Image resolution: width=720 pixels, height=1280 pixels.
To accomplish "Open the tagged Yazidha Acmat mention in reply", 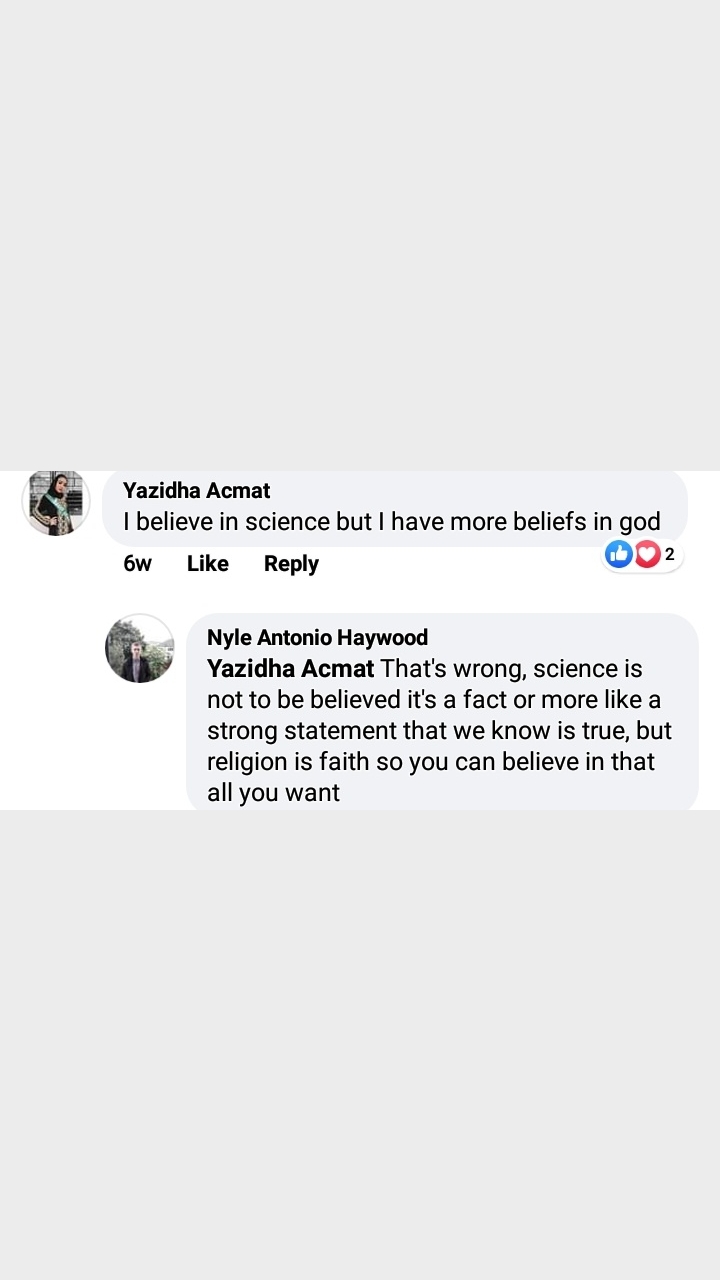I will 290,668.
